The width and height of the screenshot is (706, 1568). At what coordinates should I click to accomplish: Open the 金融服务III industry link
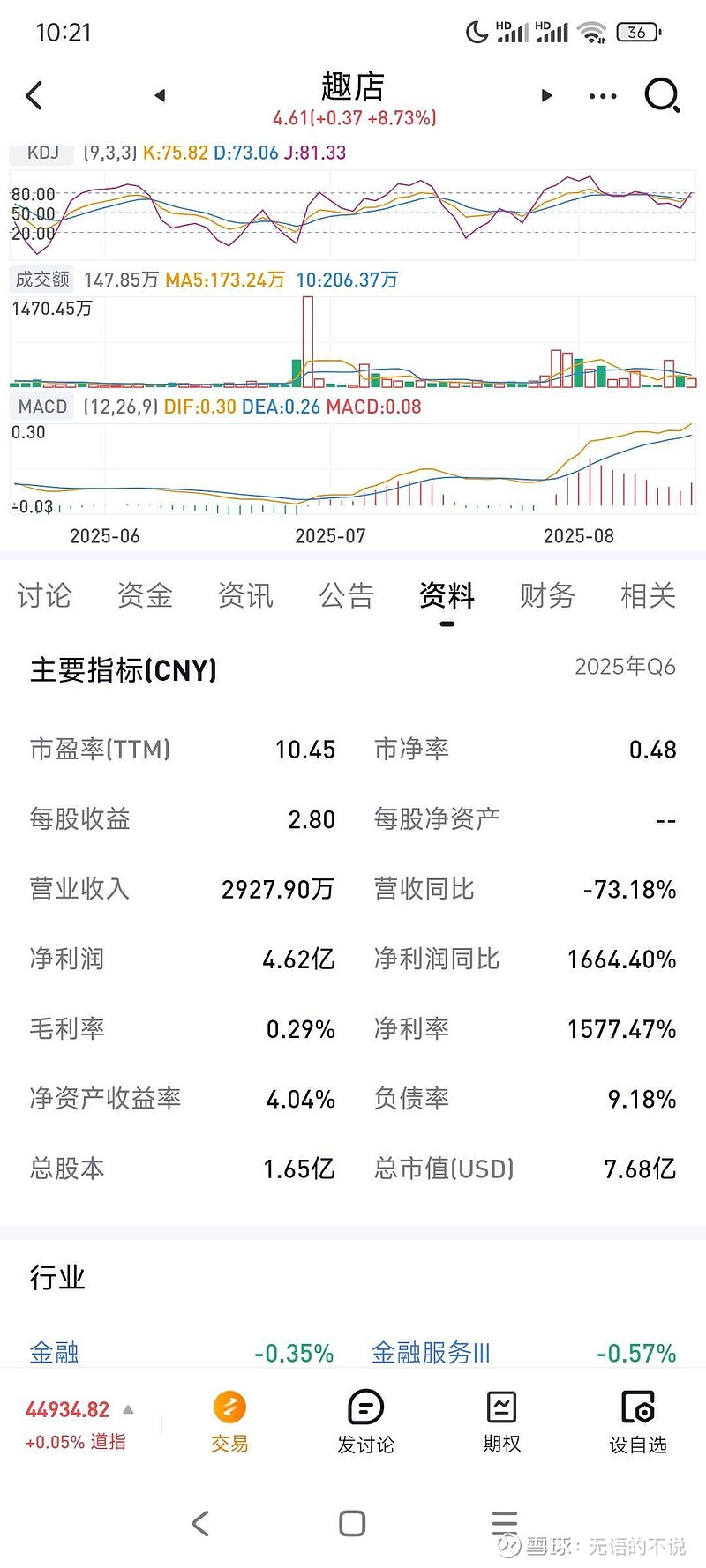[x=431, y=1352]
